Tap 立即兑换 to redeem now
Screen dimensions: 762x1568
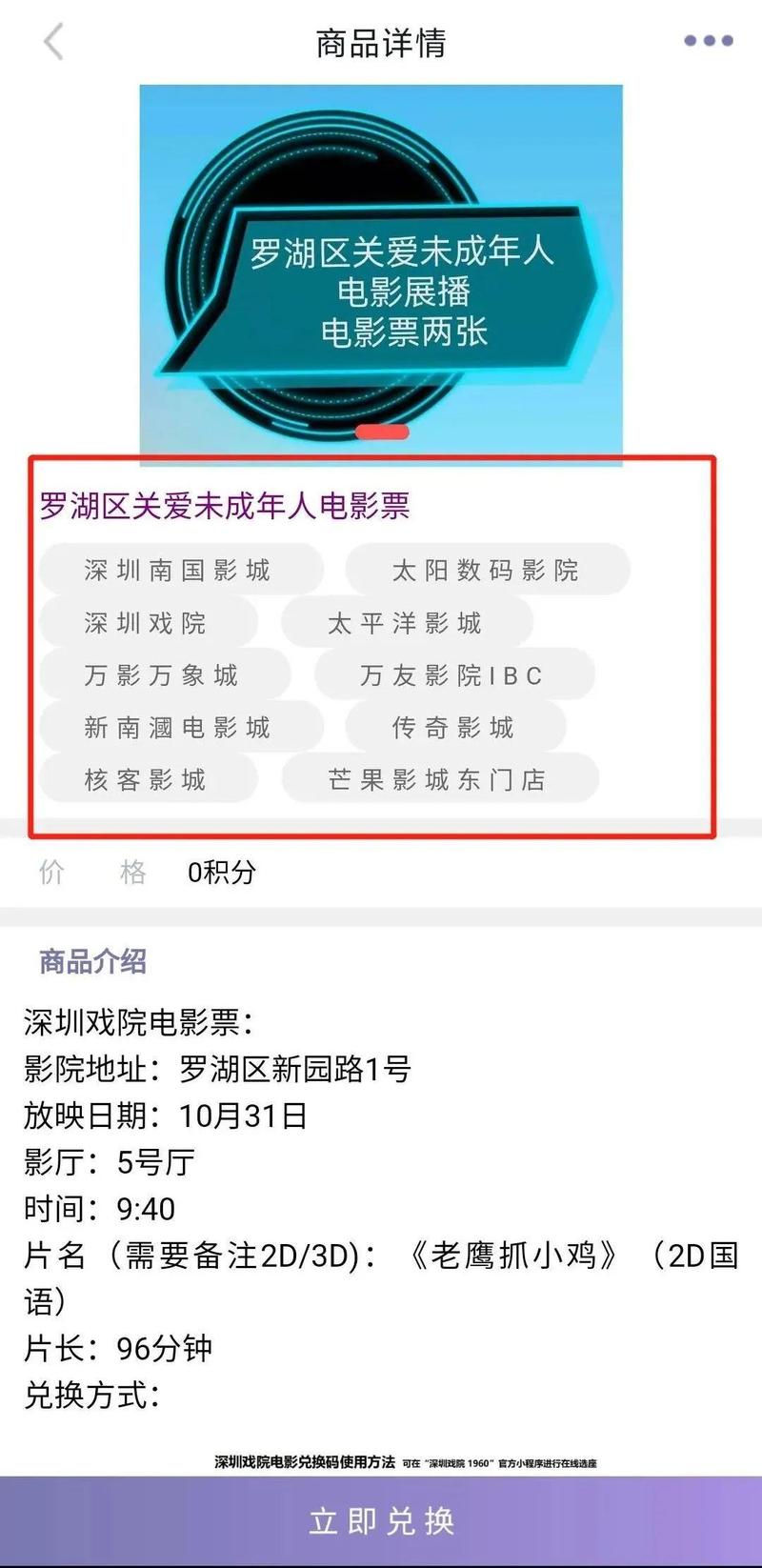(381, 1520)
